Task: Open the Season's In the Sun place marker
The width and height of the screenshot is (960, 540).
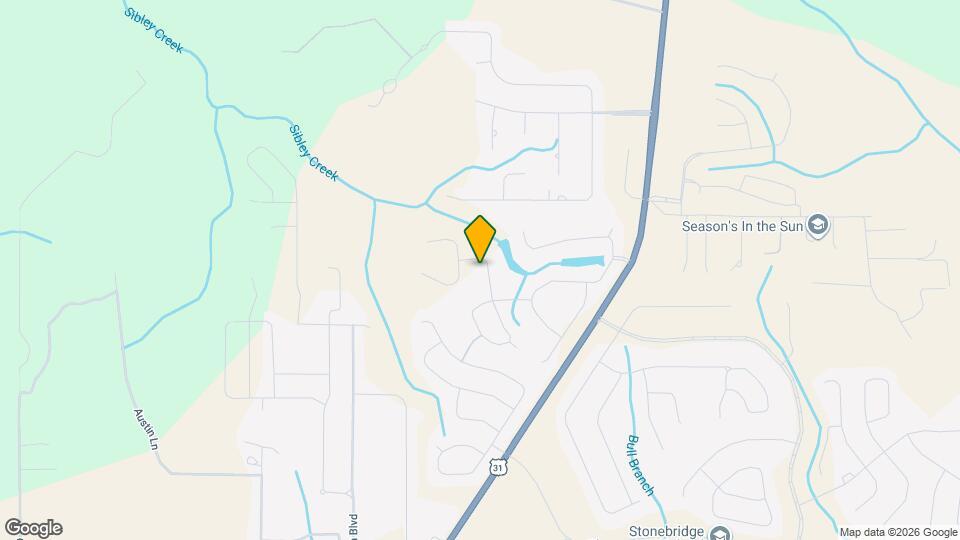Action: pyautogui.click(x=819, y=225)
